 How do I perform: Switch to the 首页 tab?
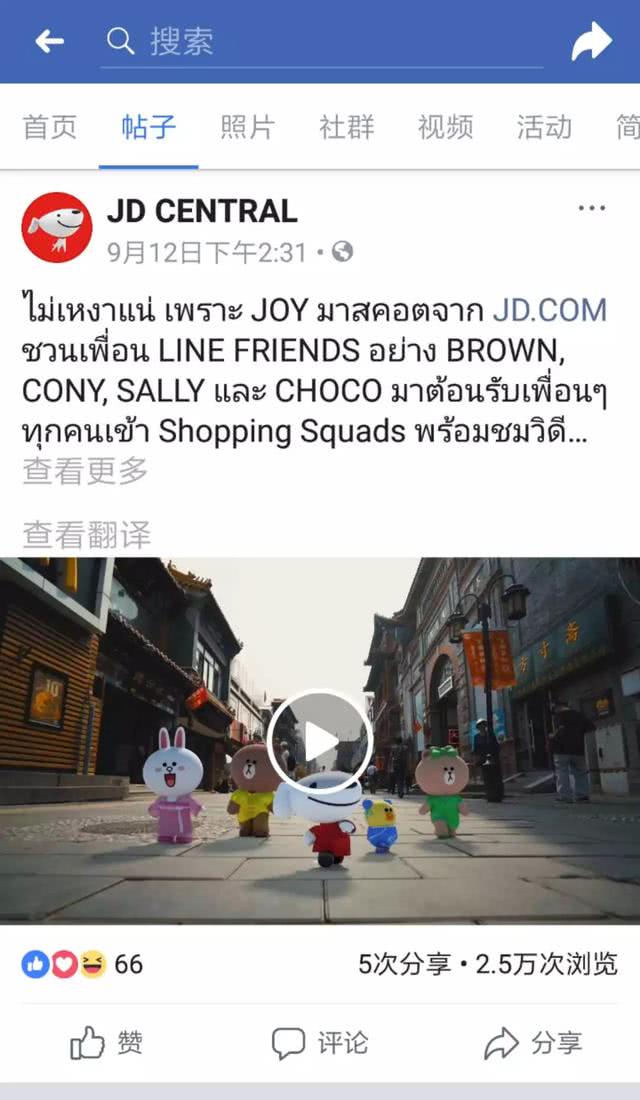coord(50,127)
